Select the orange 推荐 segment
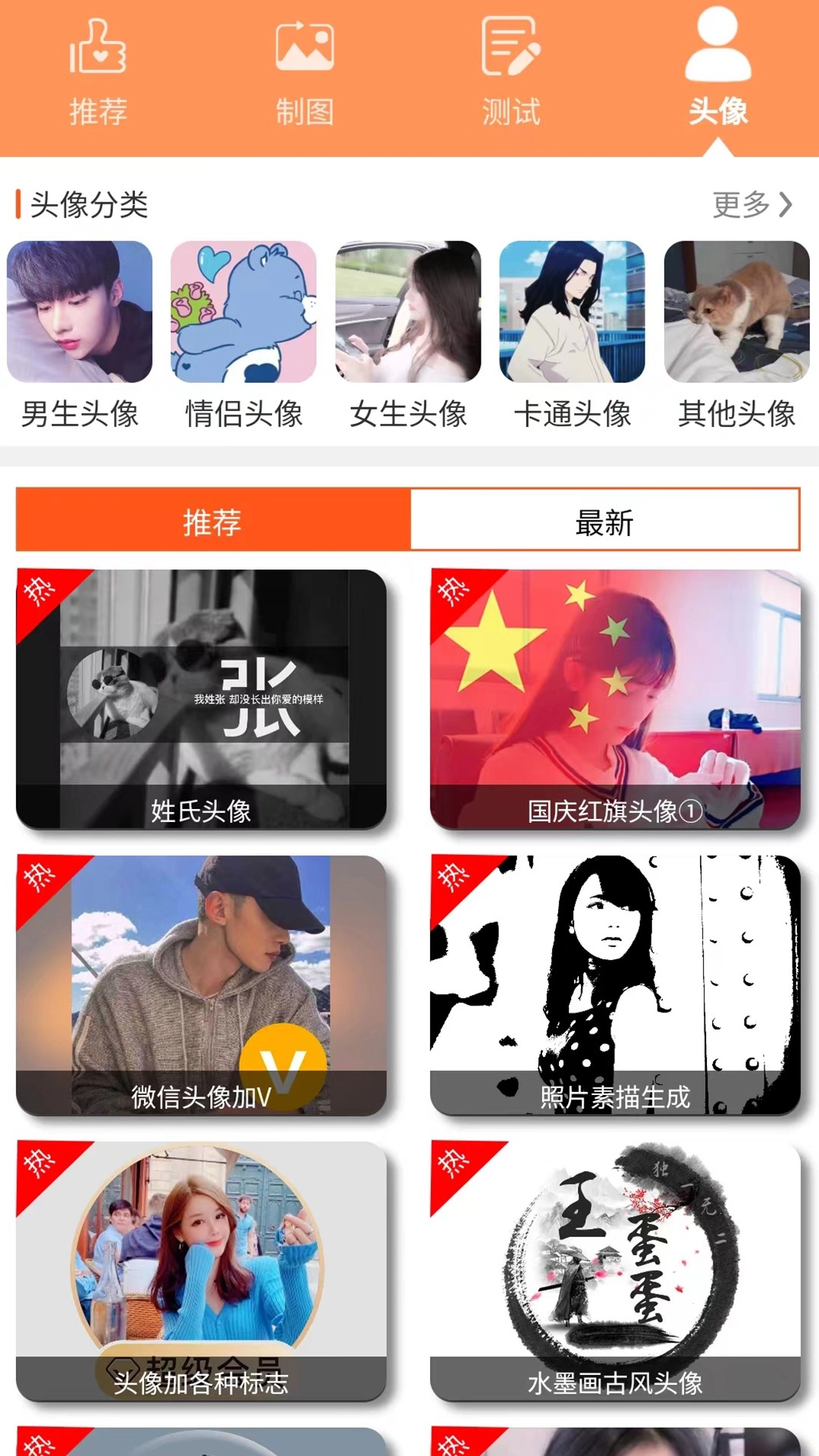The image size is (819, 1456). click(212, 521)
